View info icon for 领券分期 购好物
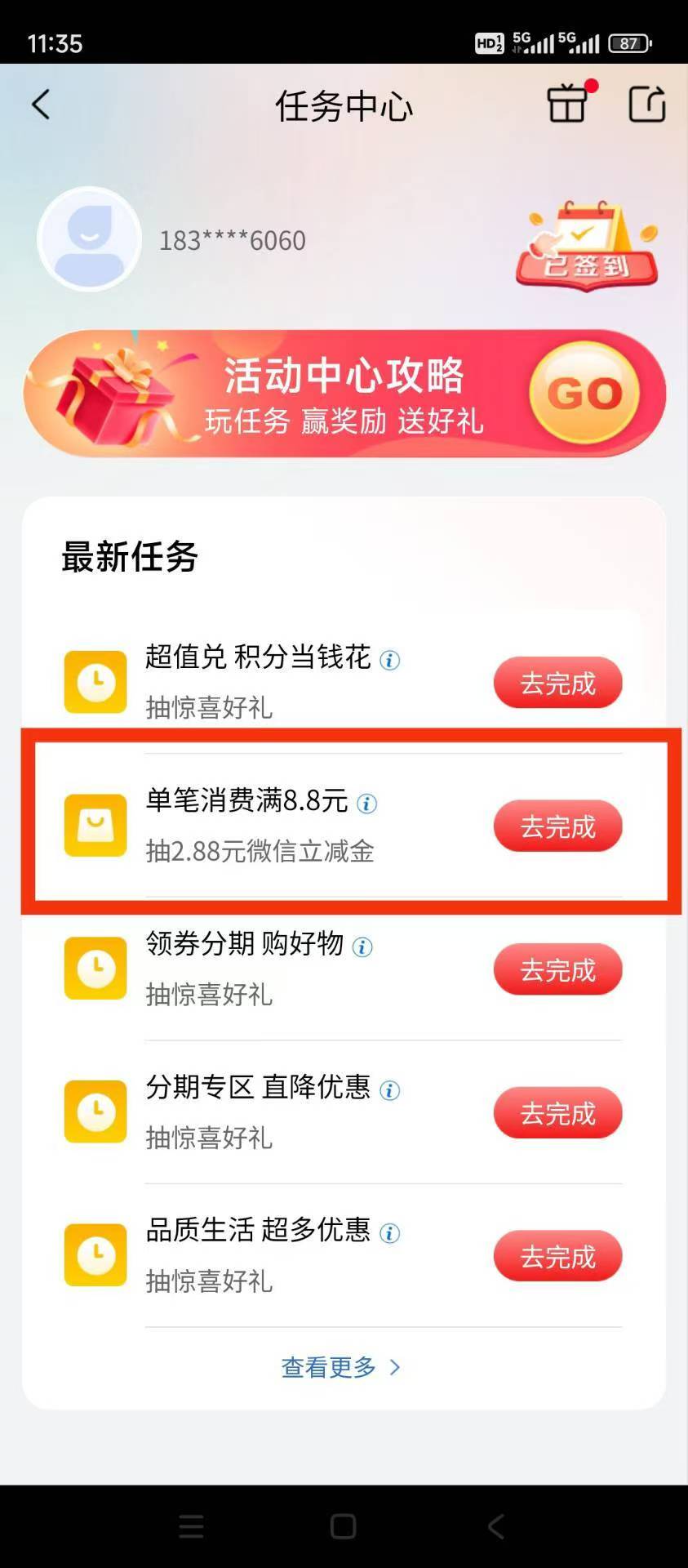 362,947
